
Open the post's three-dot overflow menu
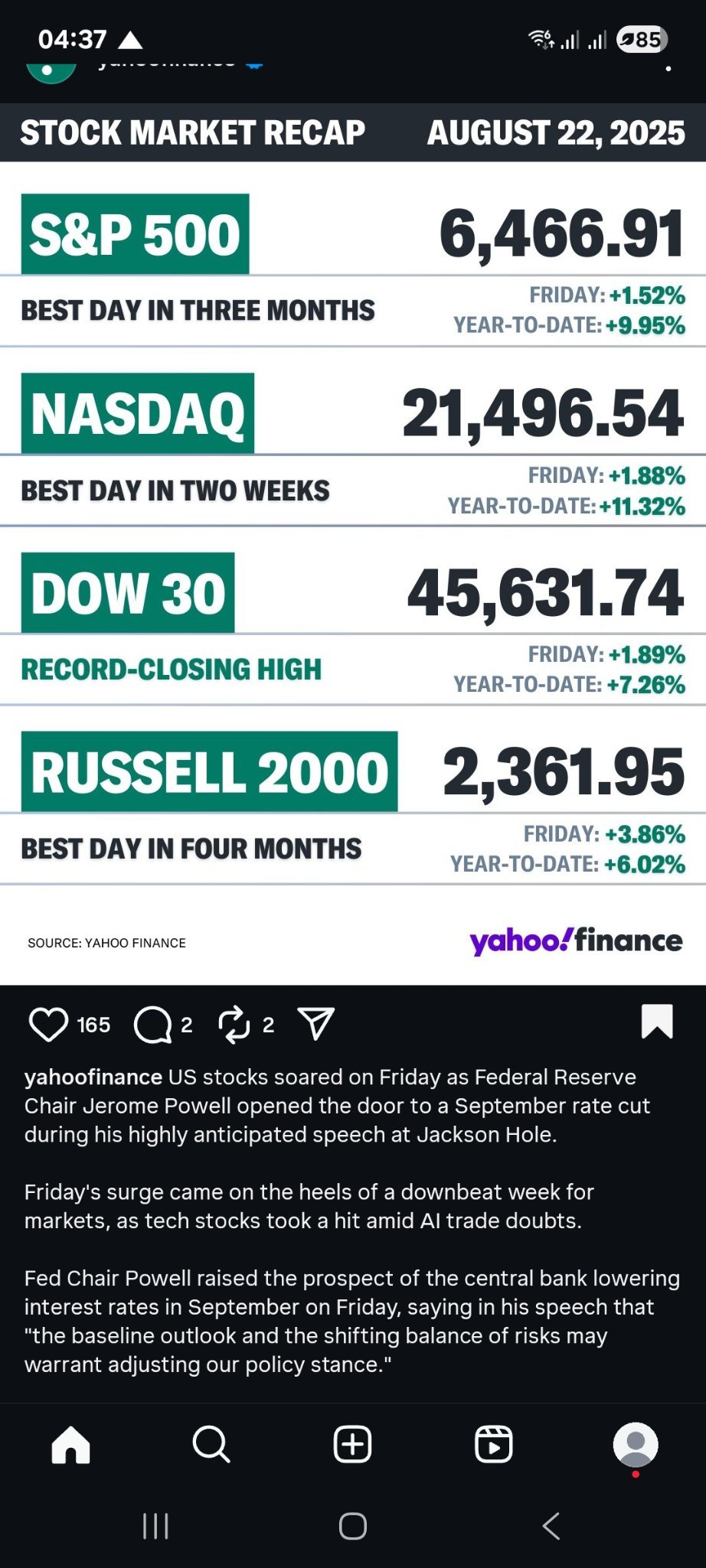point(668,68)
